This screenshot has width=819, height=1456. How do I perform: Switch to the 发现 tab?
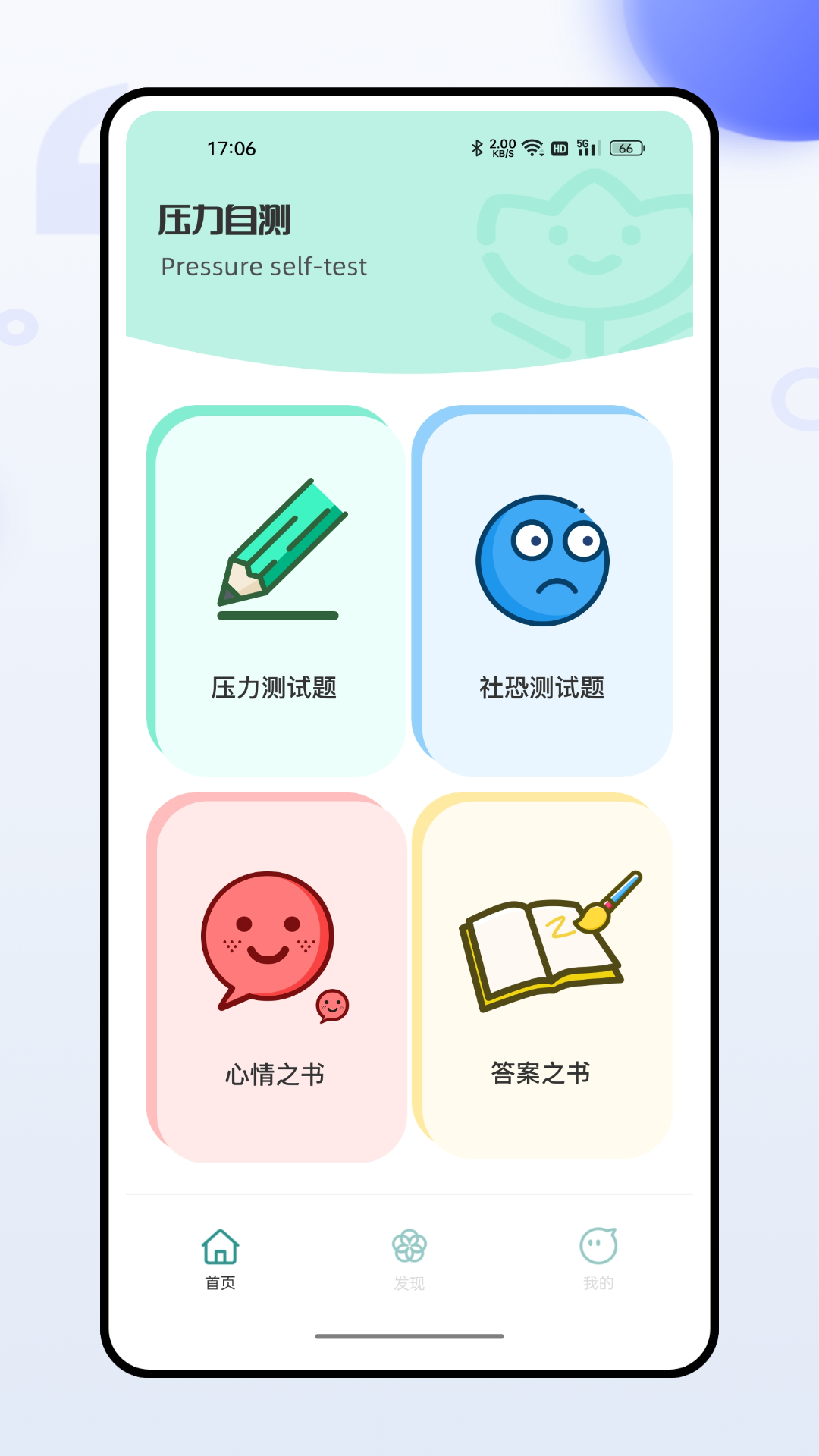409,1255
